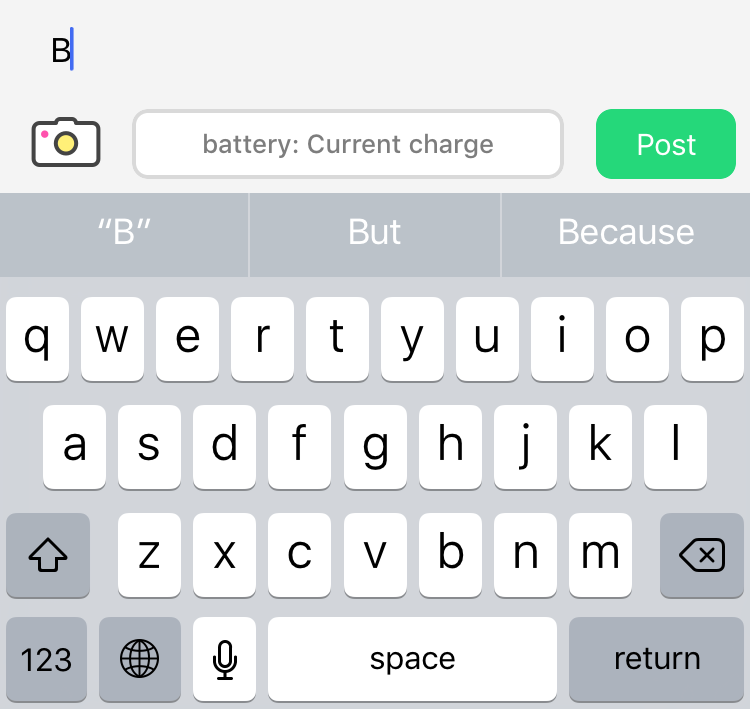The image size is (750, 709).
Task: Switch to the 123 numeric keyboard
Action: click(47, 658)
